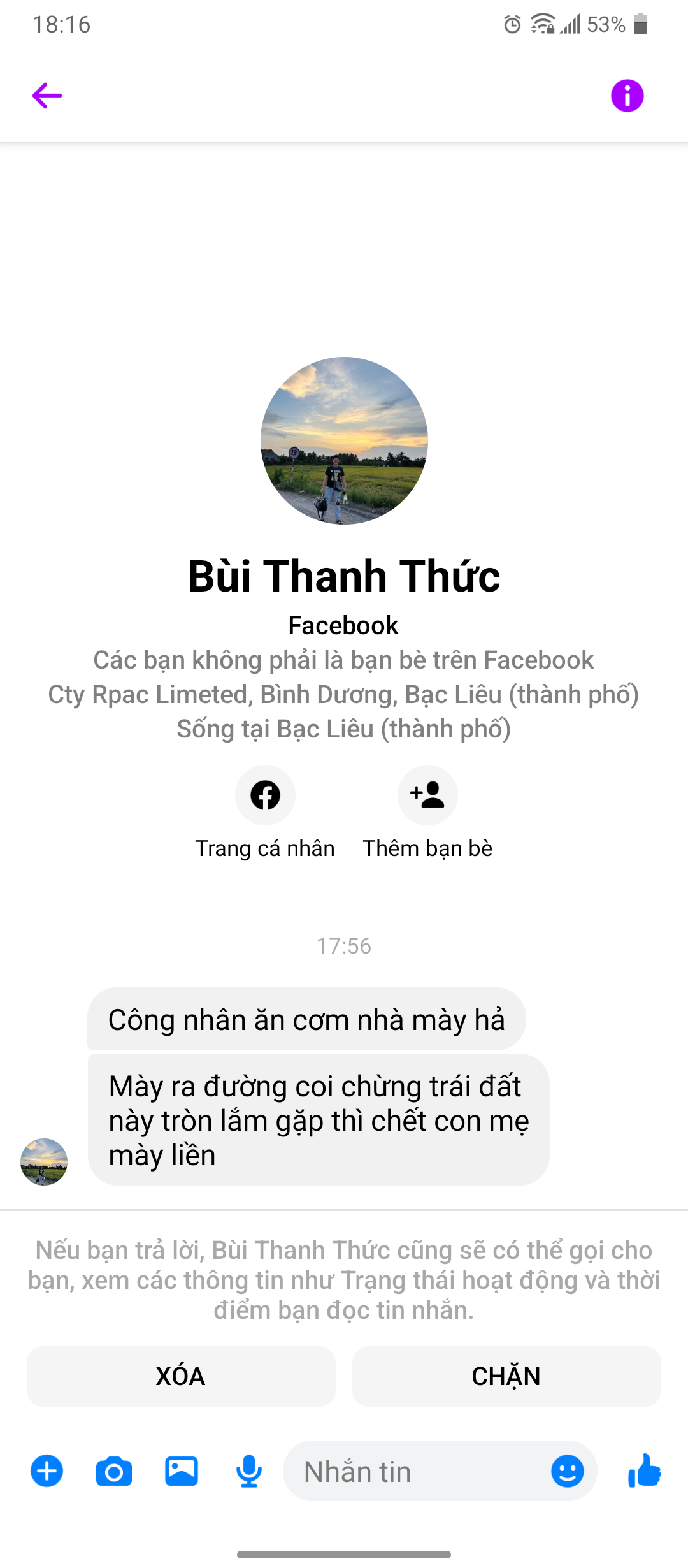Open the emoji smiley picker
688x1568 pixels.
coord(567,1471)
